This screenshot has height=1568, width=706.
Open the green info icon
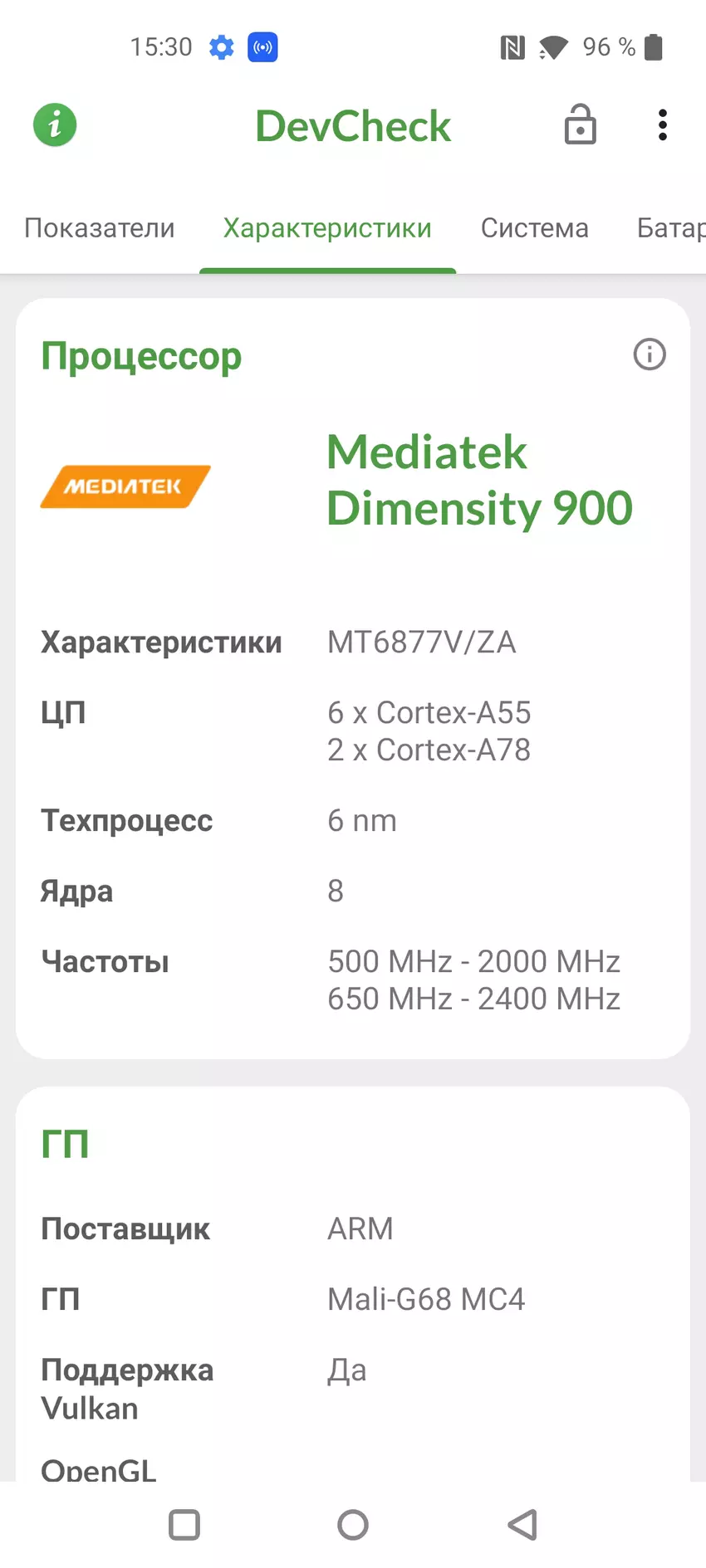tap(55, 125)
